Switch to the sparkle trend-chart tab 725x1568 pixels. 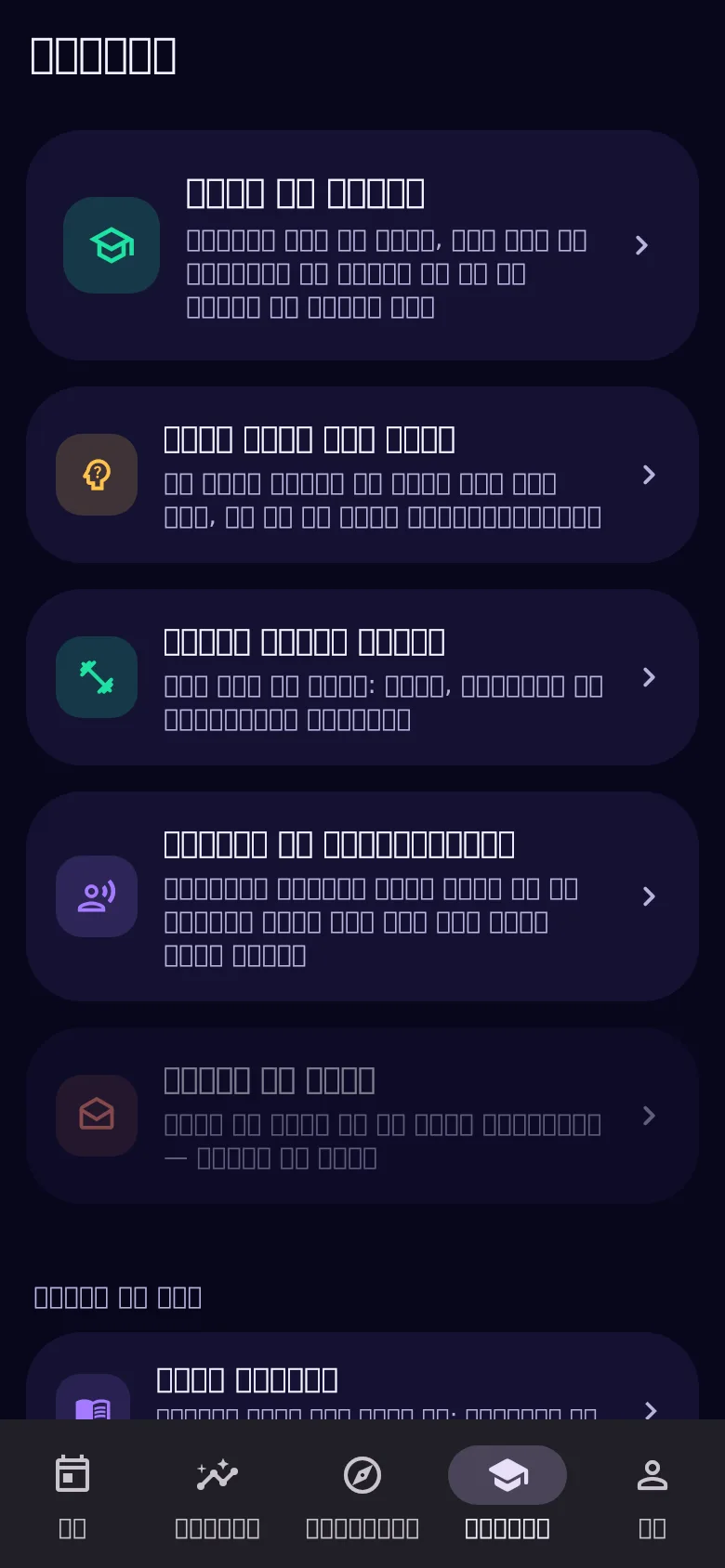(217, 1494)
